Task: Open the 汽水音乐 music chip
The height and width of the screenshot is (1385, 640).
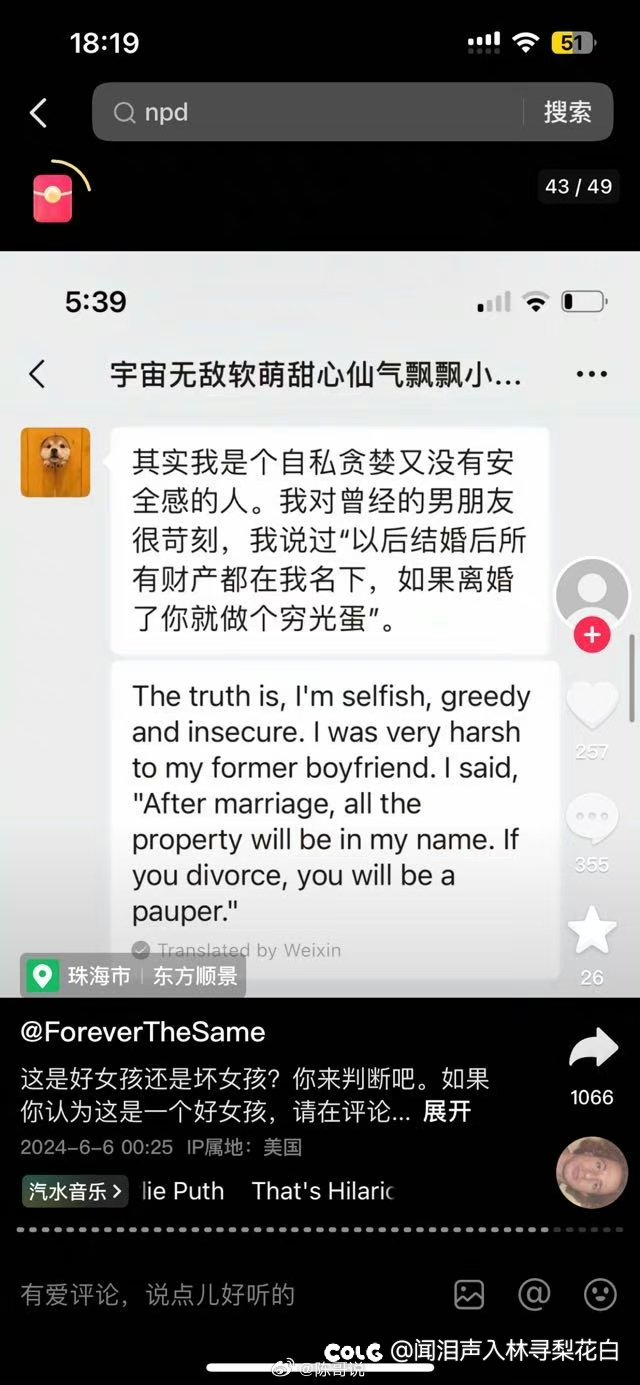Action: click(x=76, y=1191)
